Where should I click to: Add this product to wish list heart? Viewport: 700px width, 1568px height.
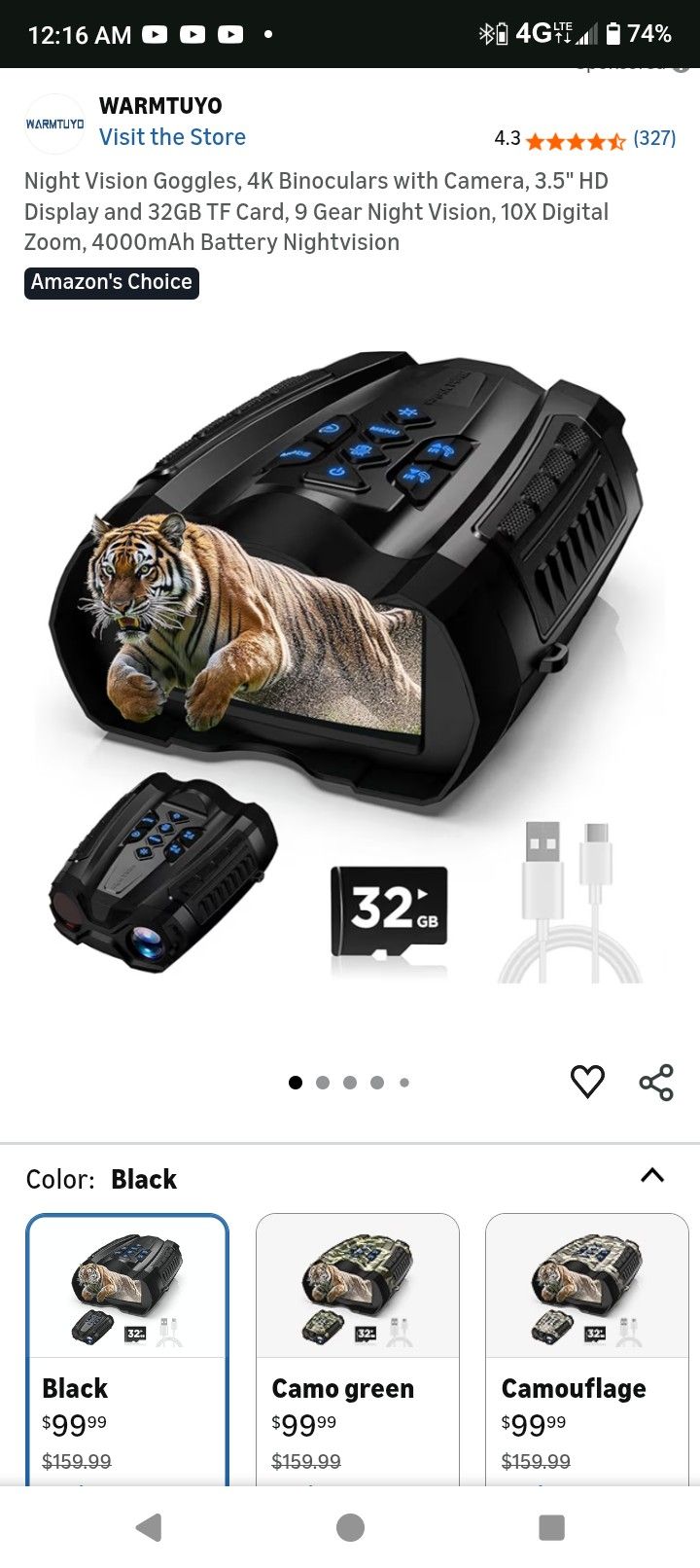(x=587, y=1081)
